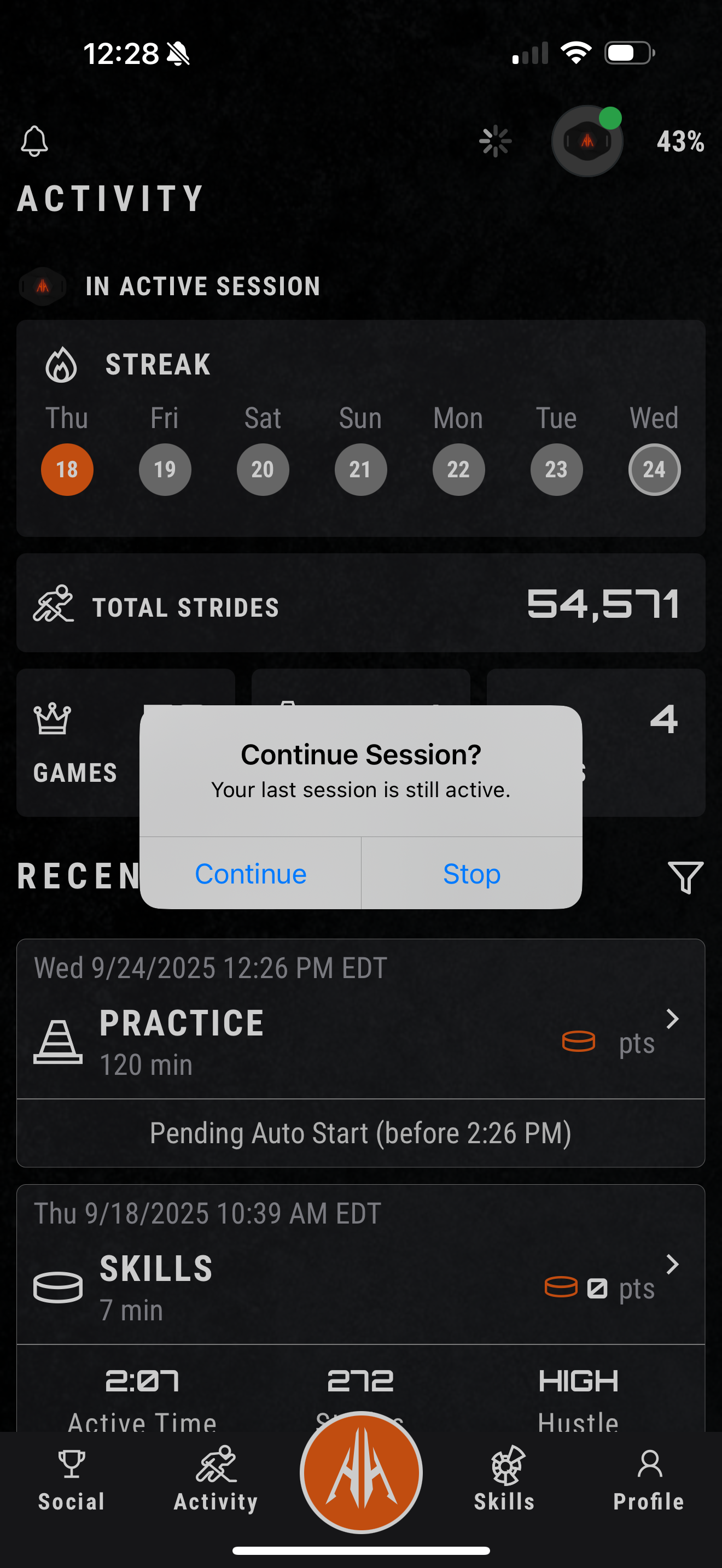Image resolution: width=722 pixels, height=1568 pixels.
Task: Open the Profile tab
Action: [649, 1481]
